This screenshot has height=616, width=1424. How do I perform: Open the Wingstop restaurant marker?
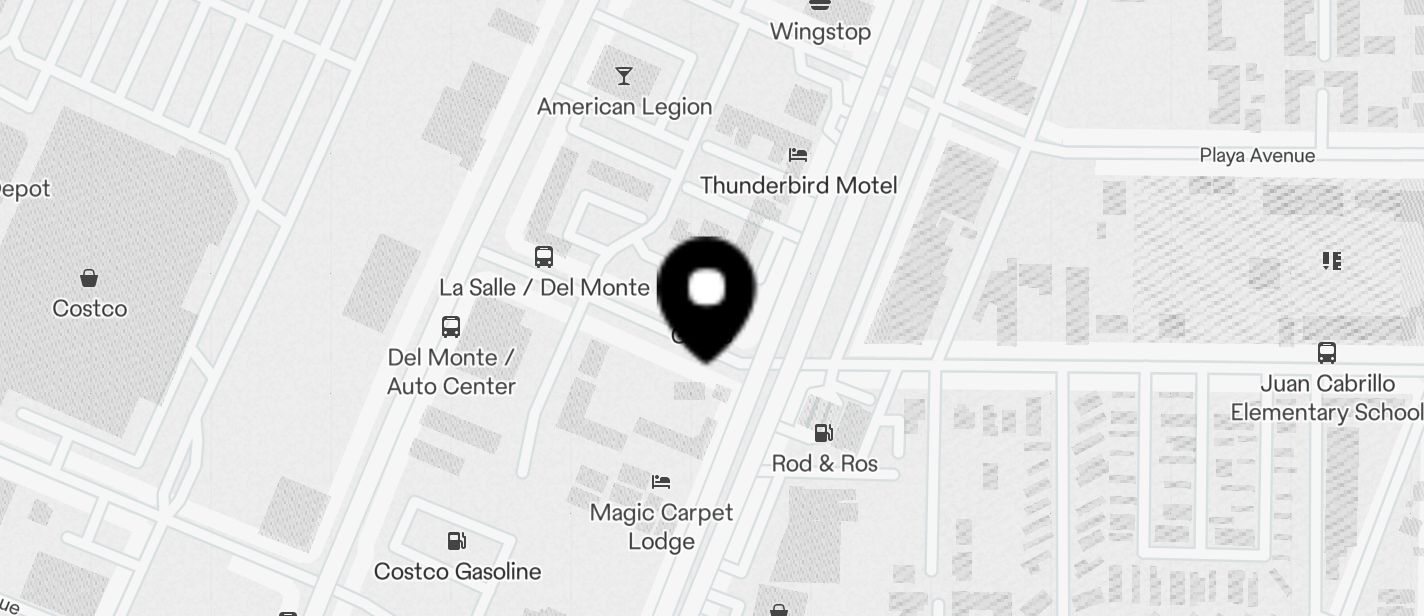tap(820, 6)
